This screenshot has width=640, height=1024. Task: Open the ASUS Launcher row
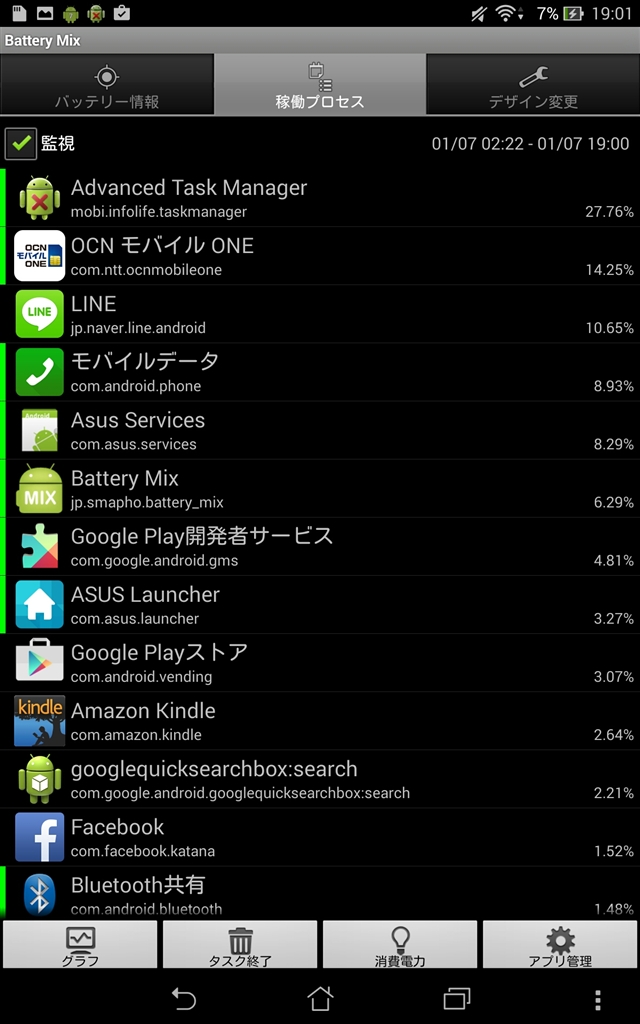click(x=320, y=604)
